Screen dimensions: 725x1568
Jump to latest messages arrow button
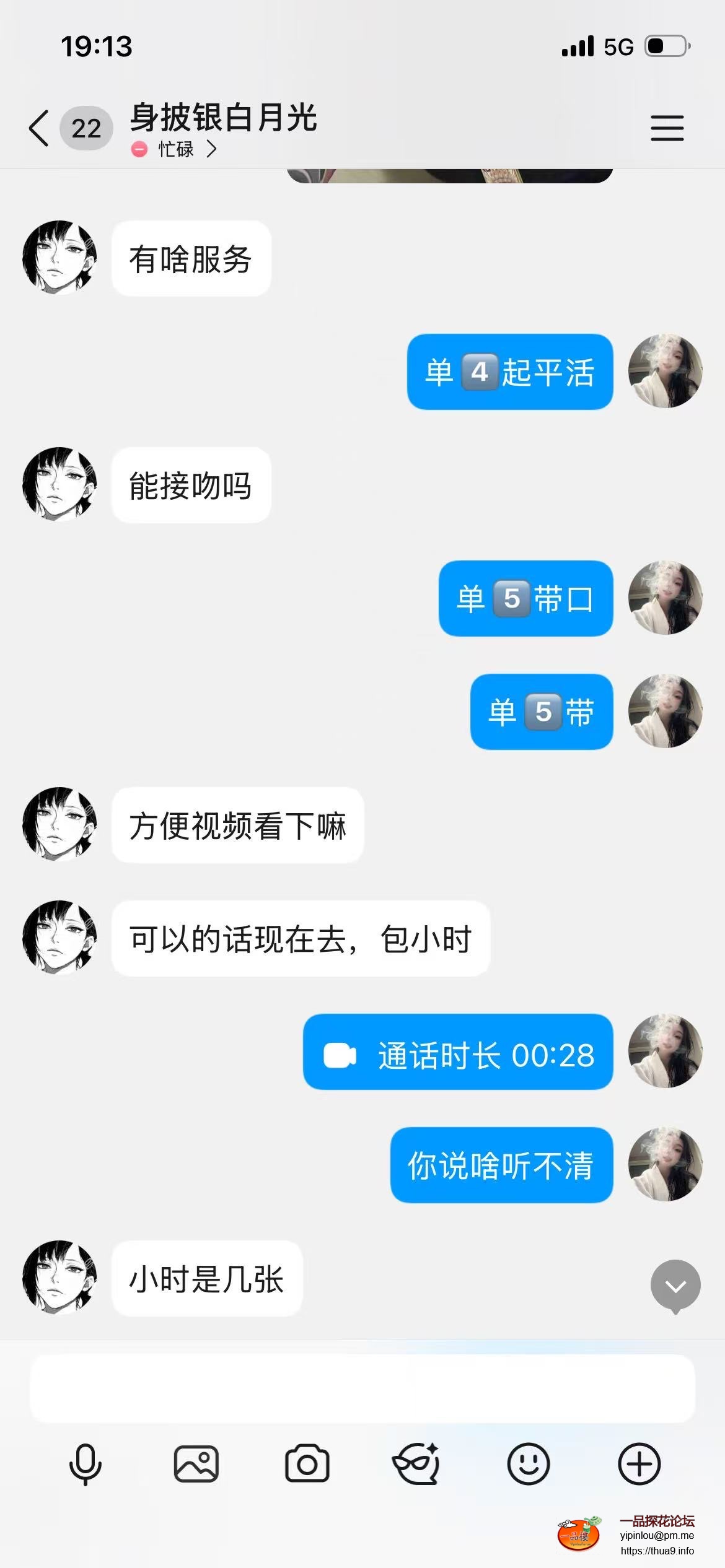[x=675, y=1286]
